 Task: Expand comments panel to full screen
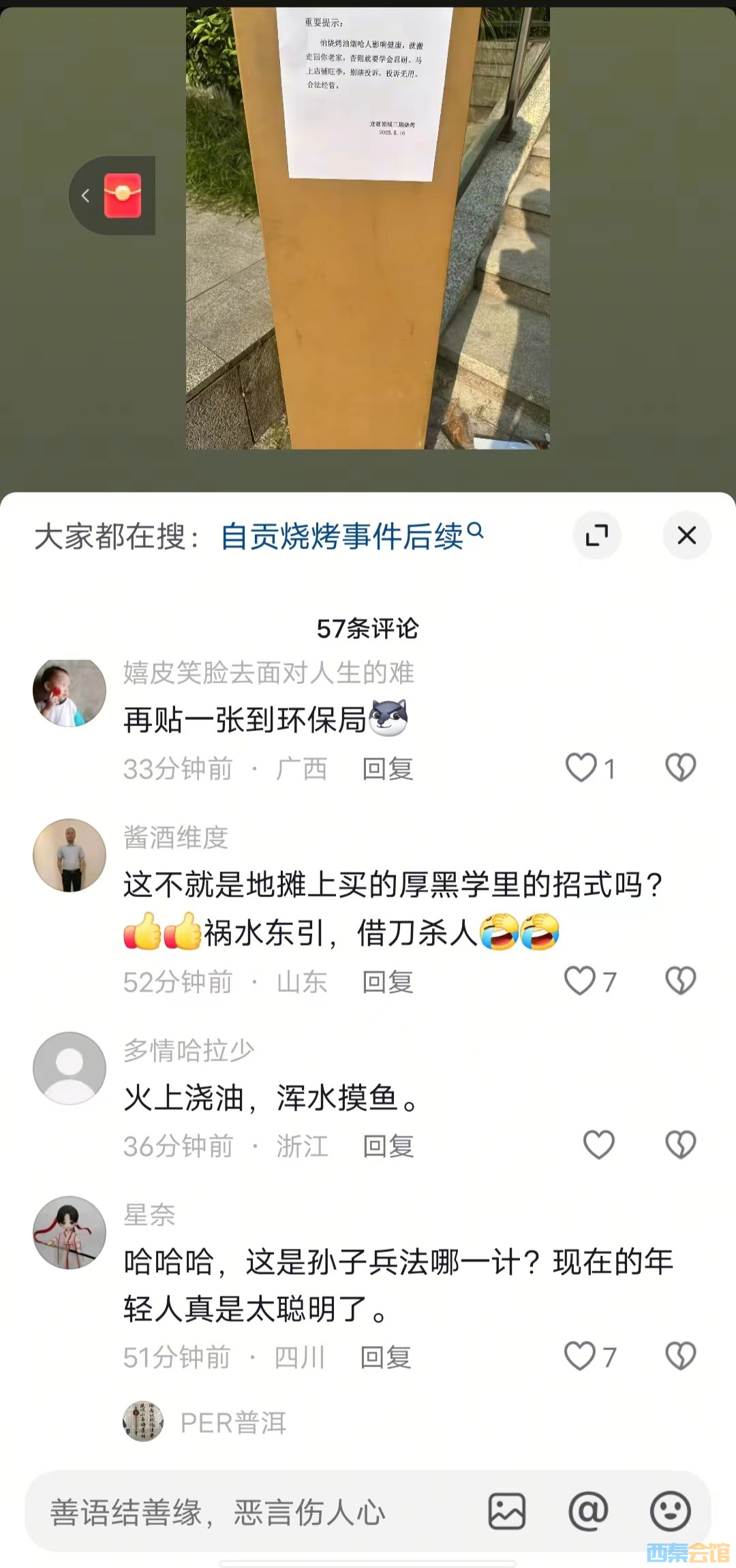pos(597,535)
